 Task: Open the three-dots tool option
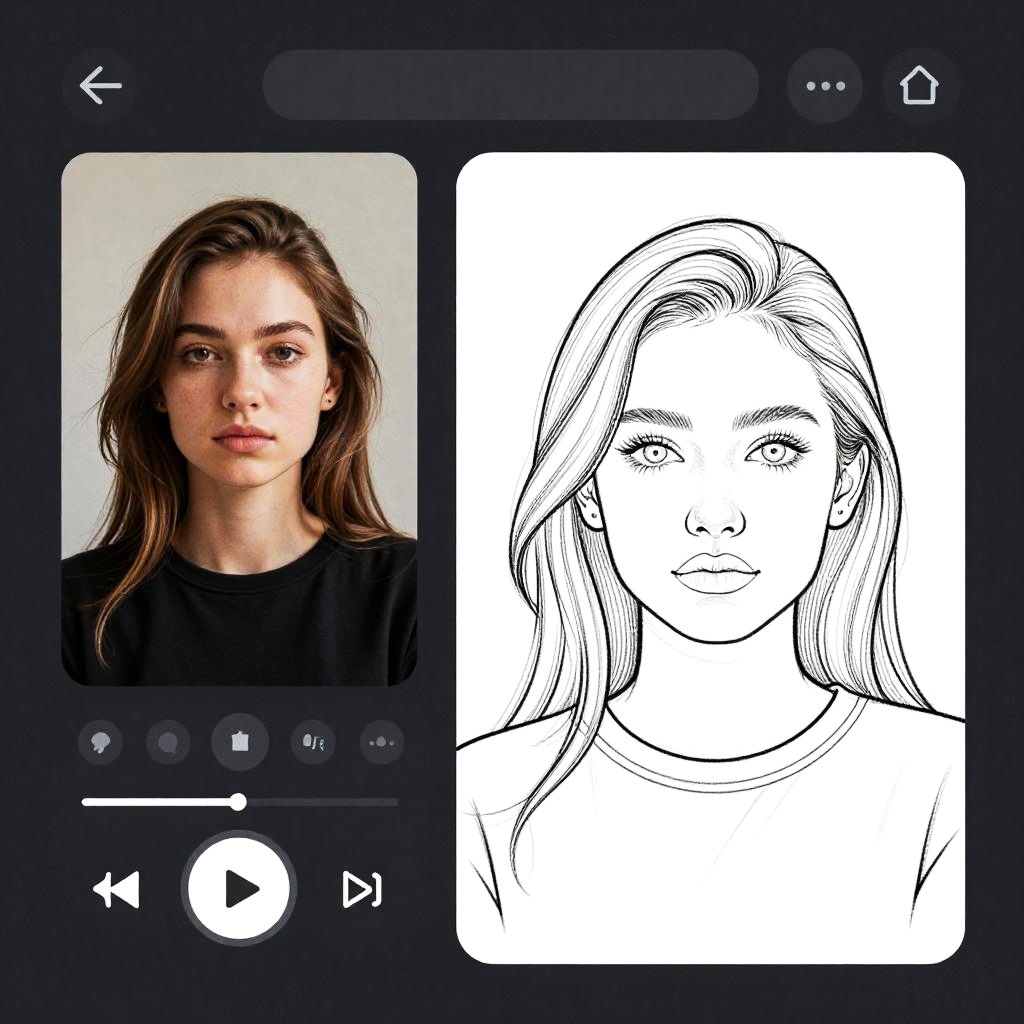[382, 742]
